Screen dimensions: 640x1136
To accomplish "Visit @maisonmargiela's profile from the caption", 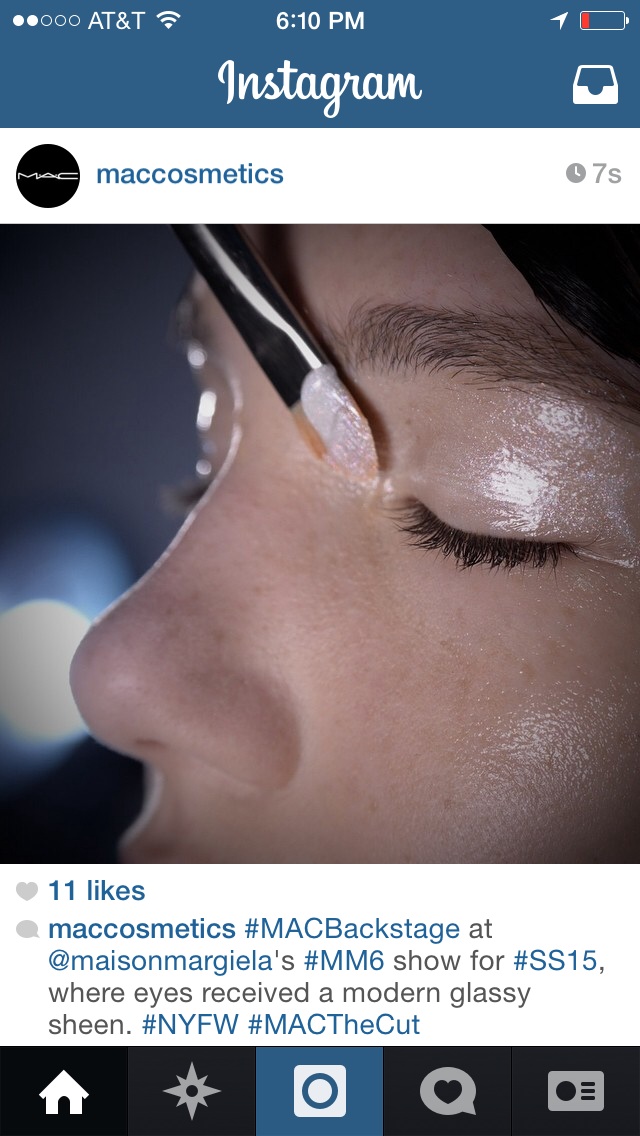I will point(160,961).
